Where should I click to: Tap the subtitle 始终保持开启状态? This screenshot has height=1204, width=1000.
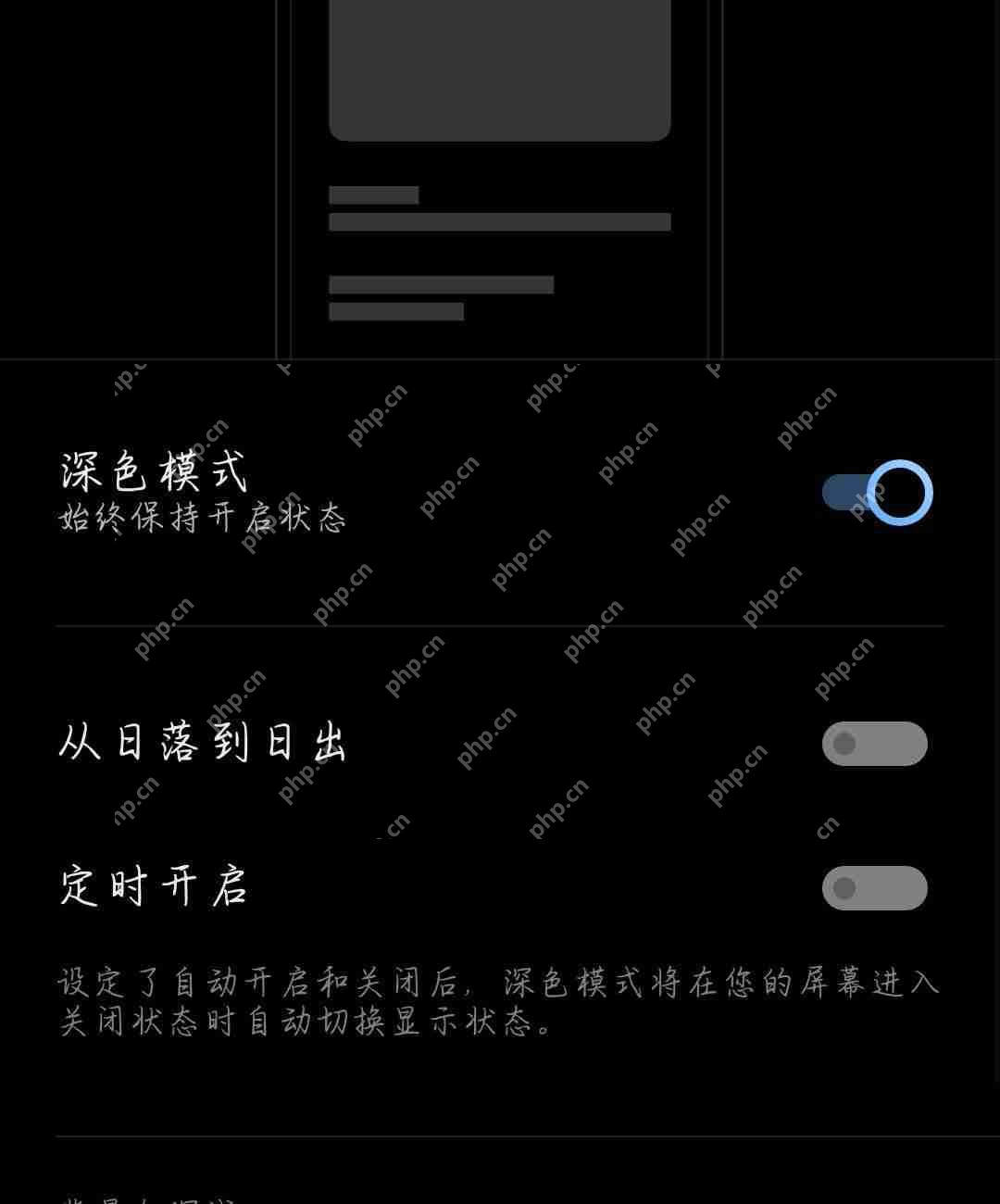pos(200,519)
